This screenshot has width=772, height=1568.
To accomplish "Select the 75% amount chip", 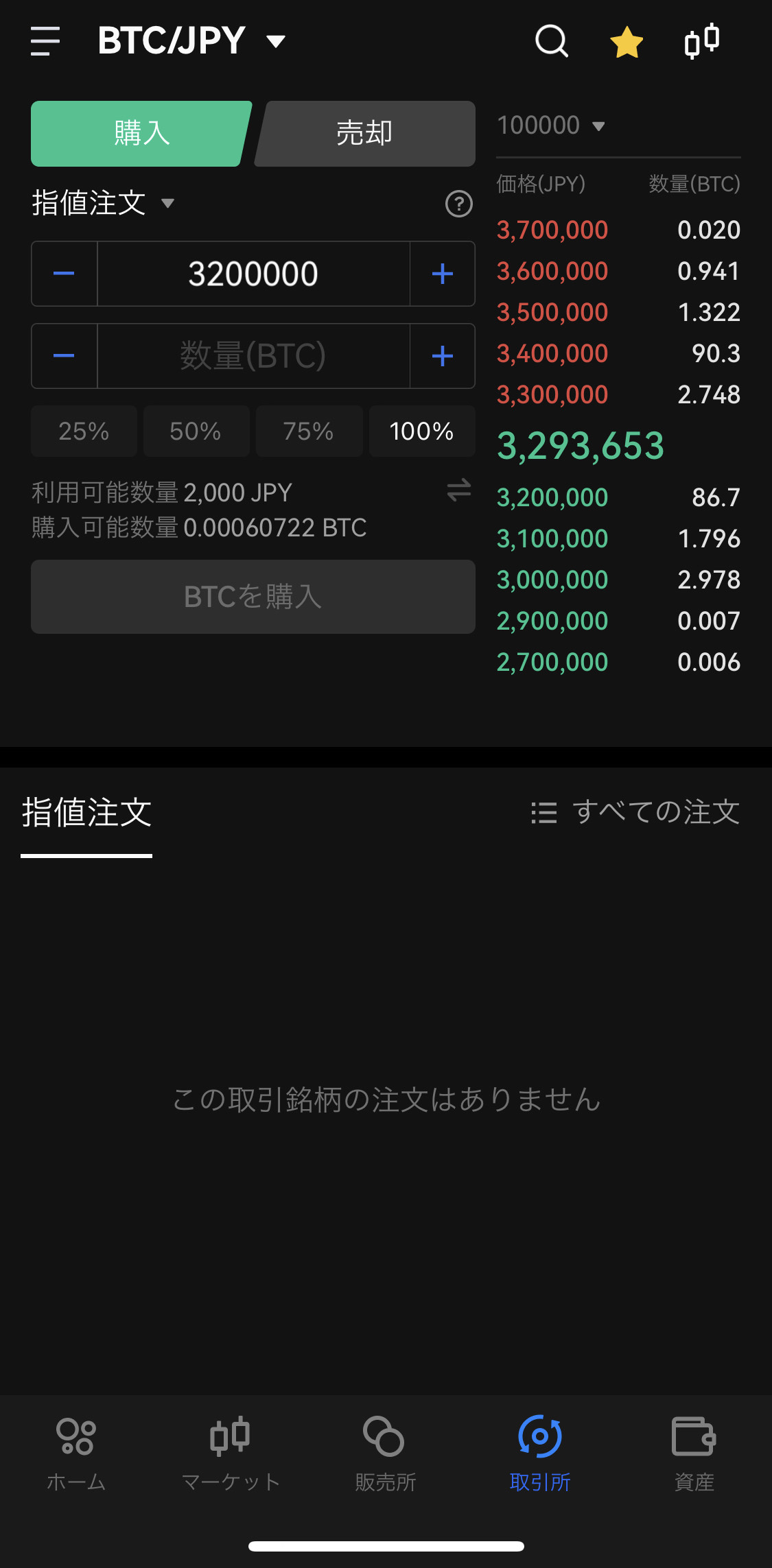I will click(x=309, y=431).
